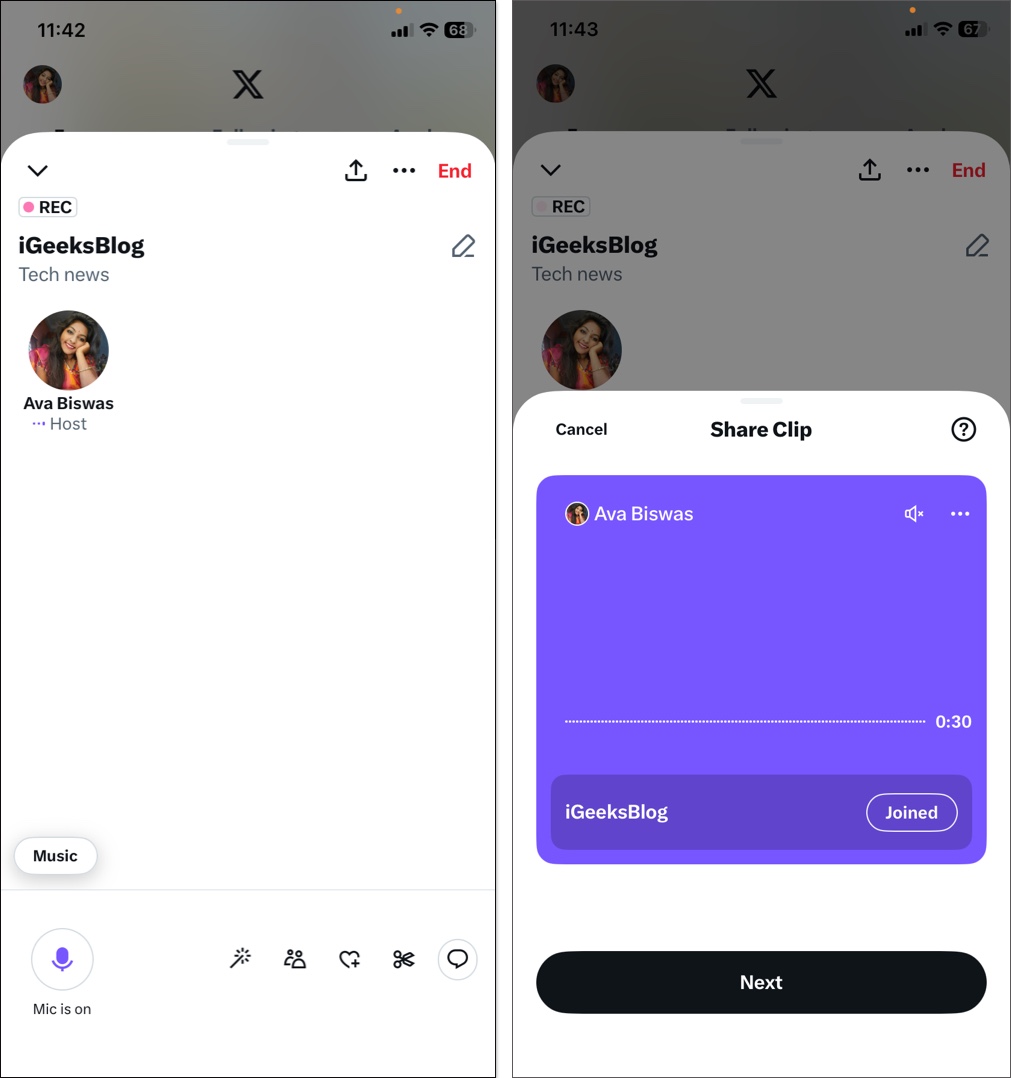Screen dimensions: 1011x1078
Task: End the iGeeksBlog Space
Action: pos(454,170)
